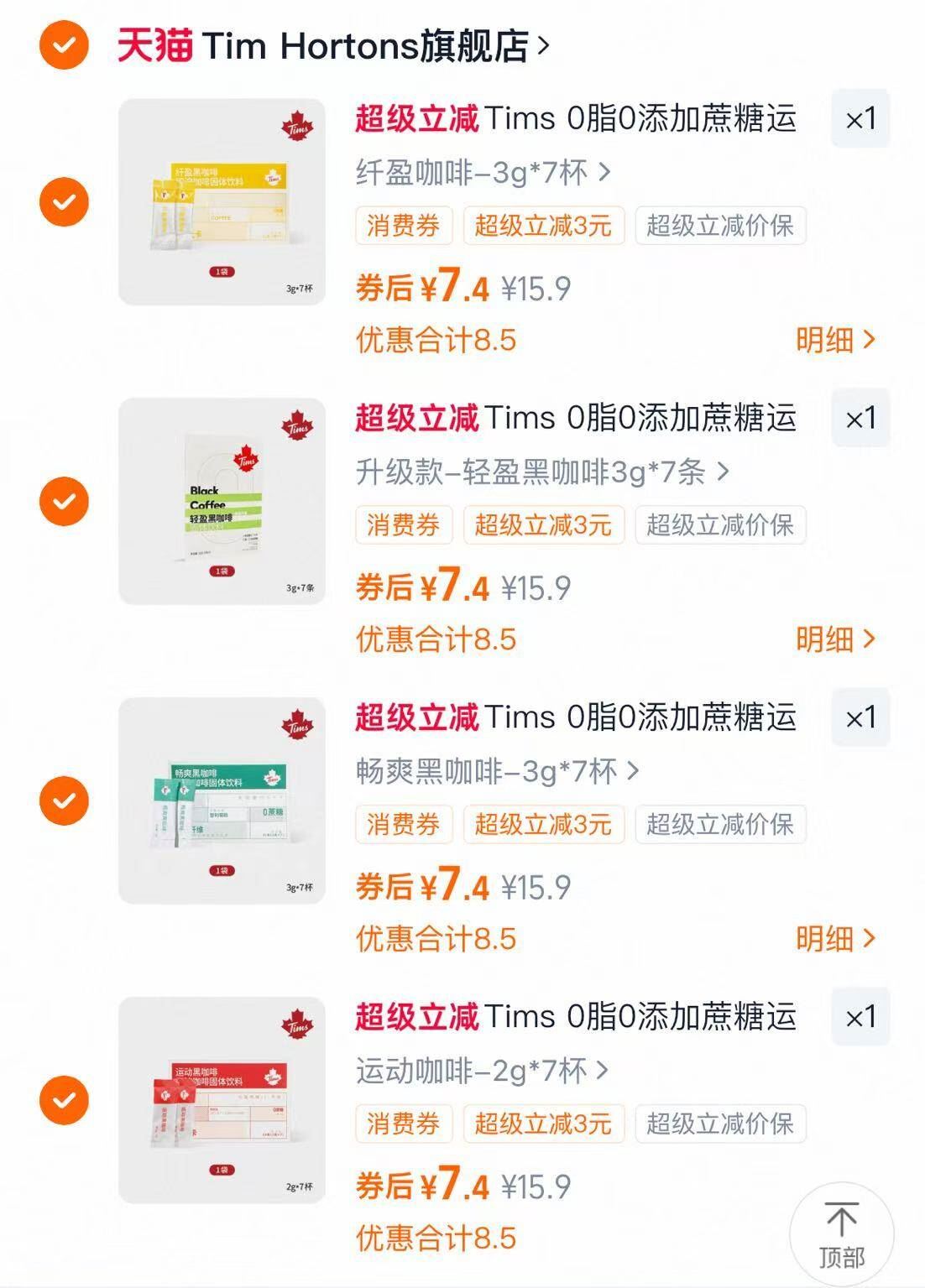Expand 明细 details for the first item
925x1288 pixels.
click(x=832, y=340)
